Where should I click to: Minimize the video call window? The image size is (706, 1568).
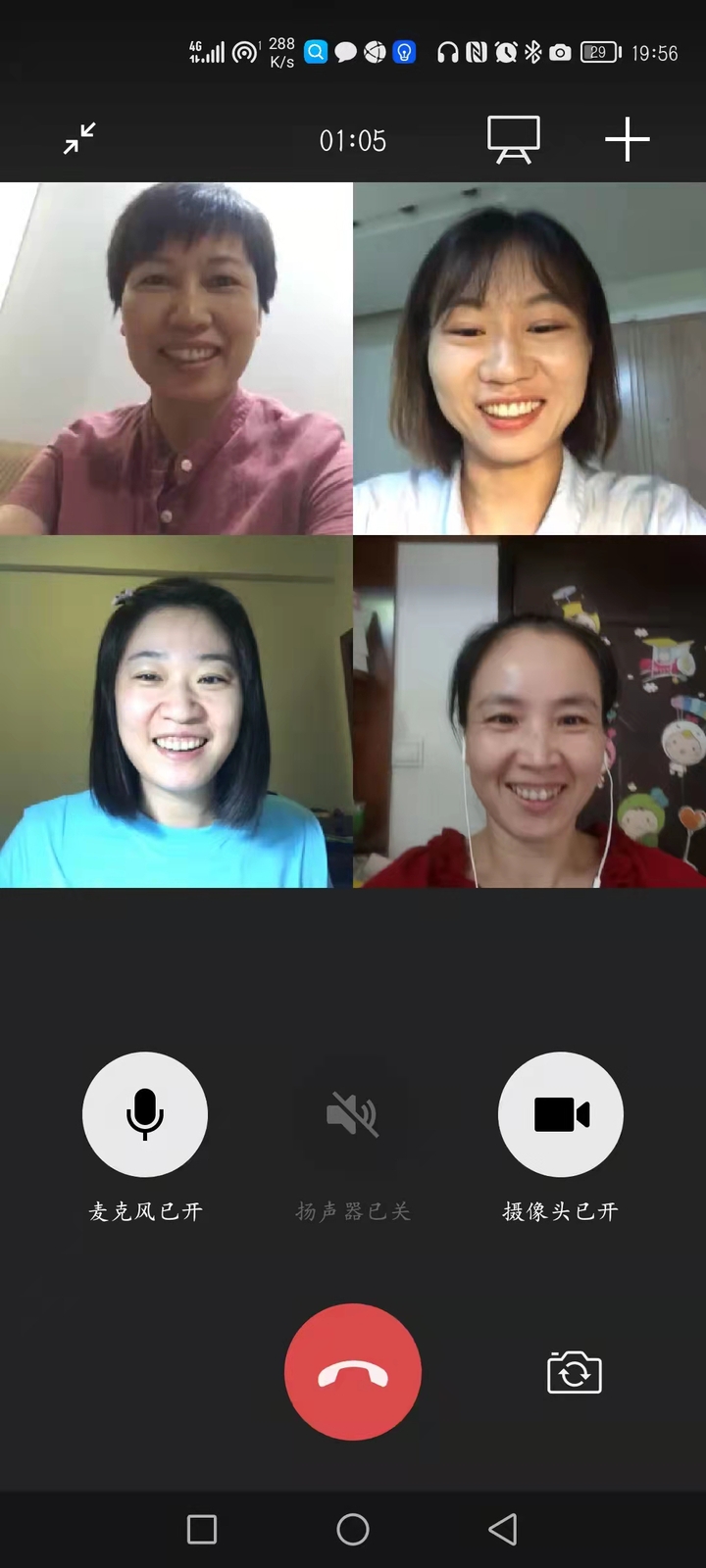(x=79, y=138)
